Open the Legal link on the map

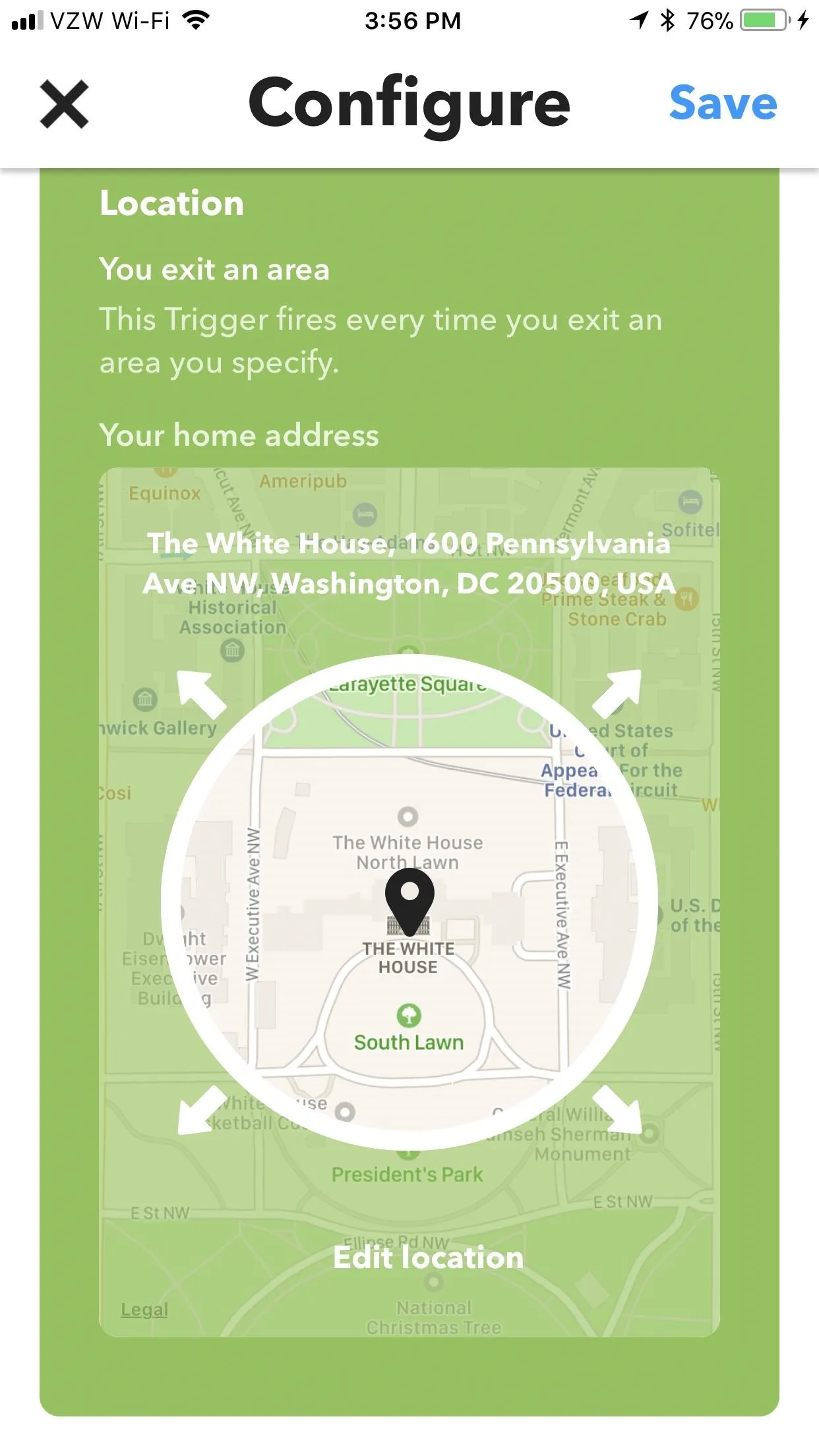144,1310
